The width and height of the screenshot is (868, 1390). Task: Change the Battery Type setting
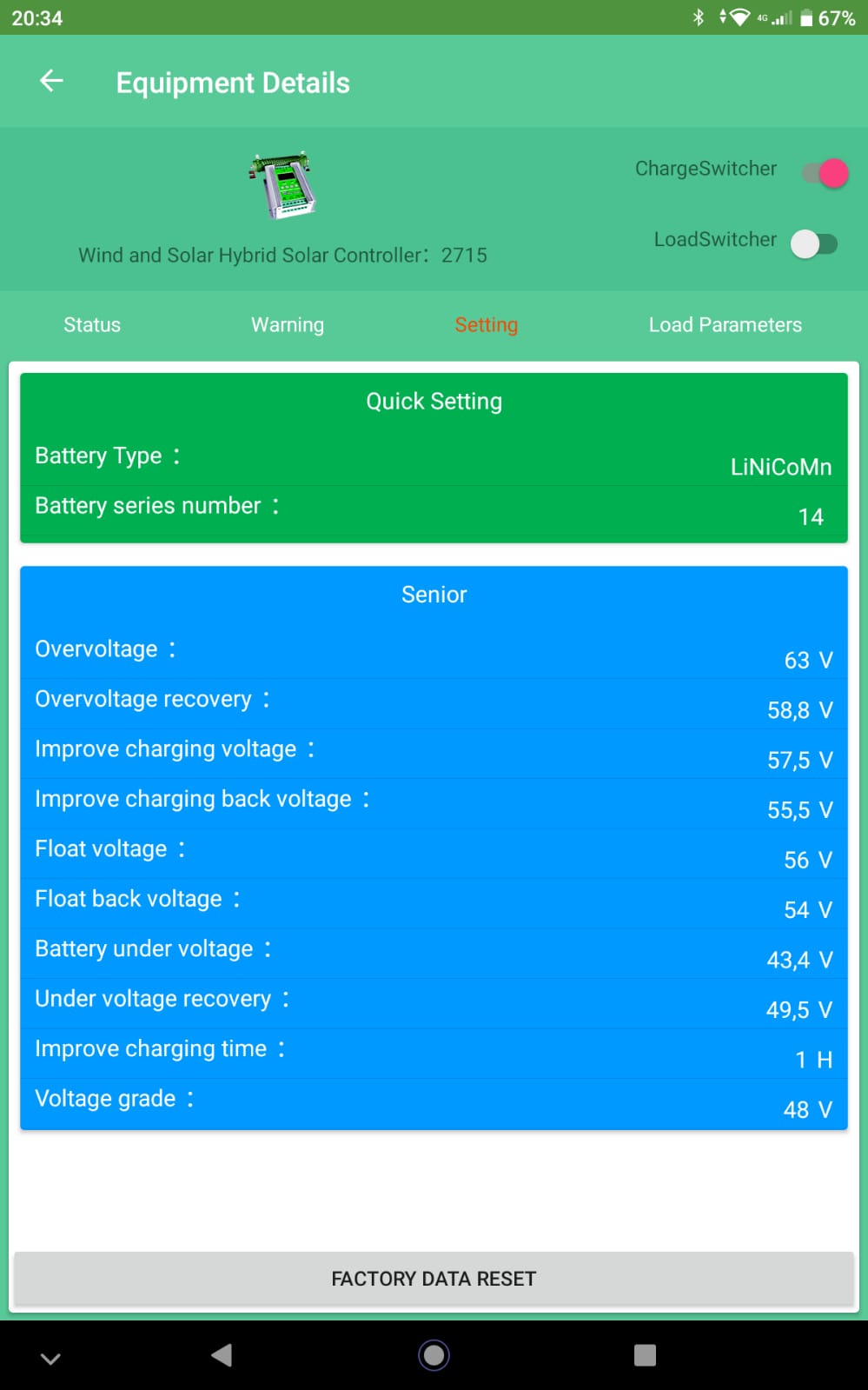[434, 460]
